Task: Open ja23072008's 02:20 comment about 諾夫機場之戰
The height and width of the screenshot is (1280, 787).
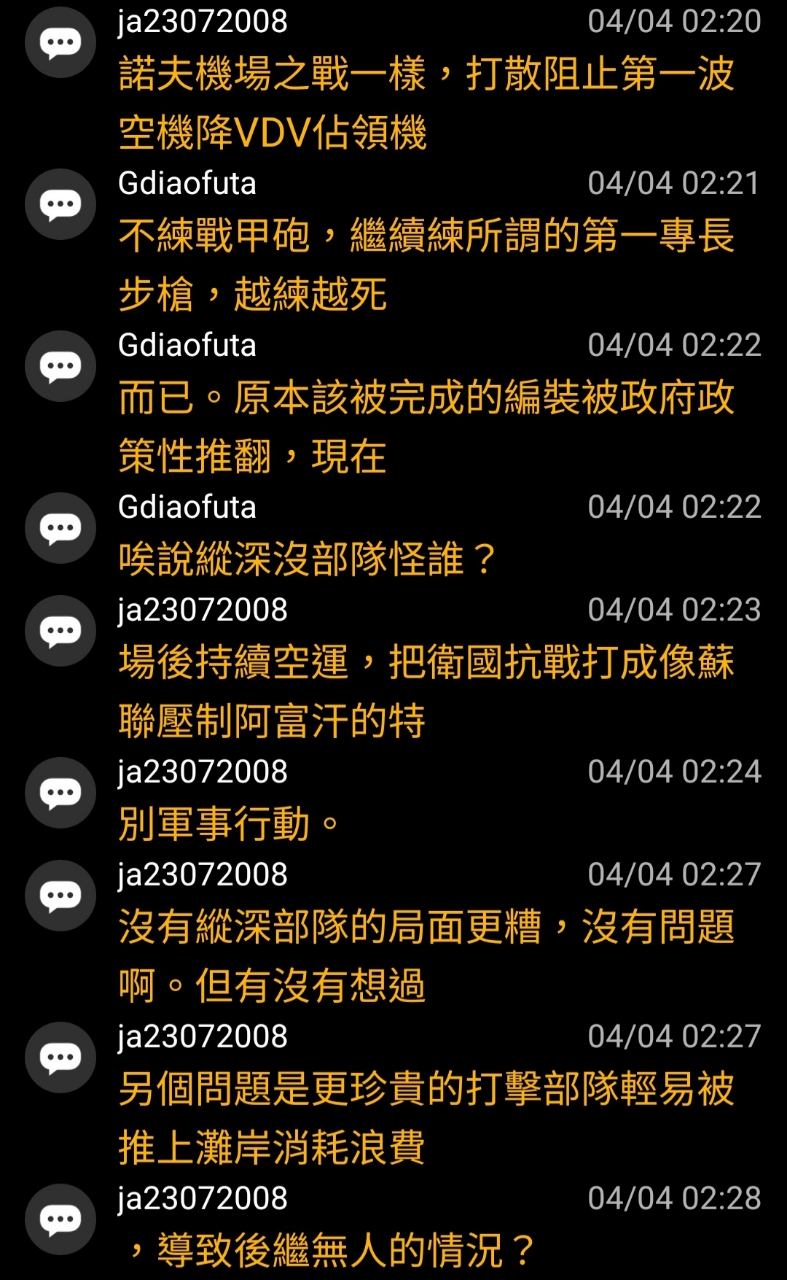Action: coord(393,78)
